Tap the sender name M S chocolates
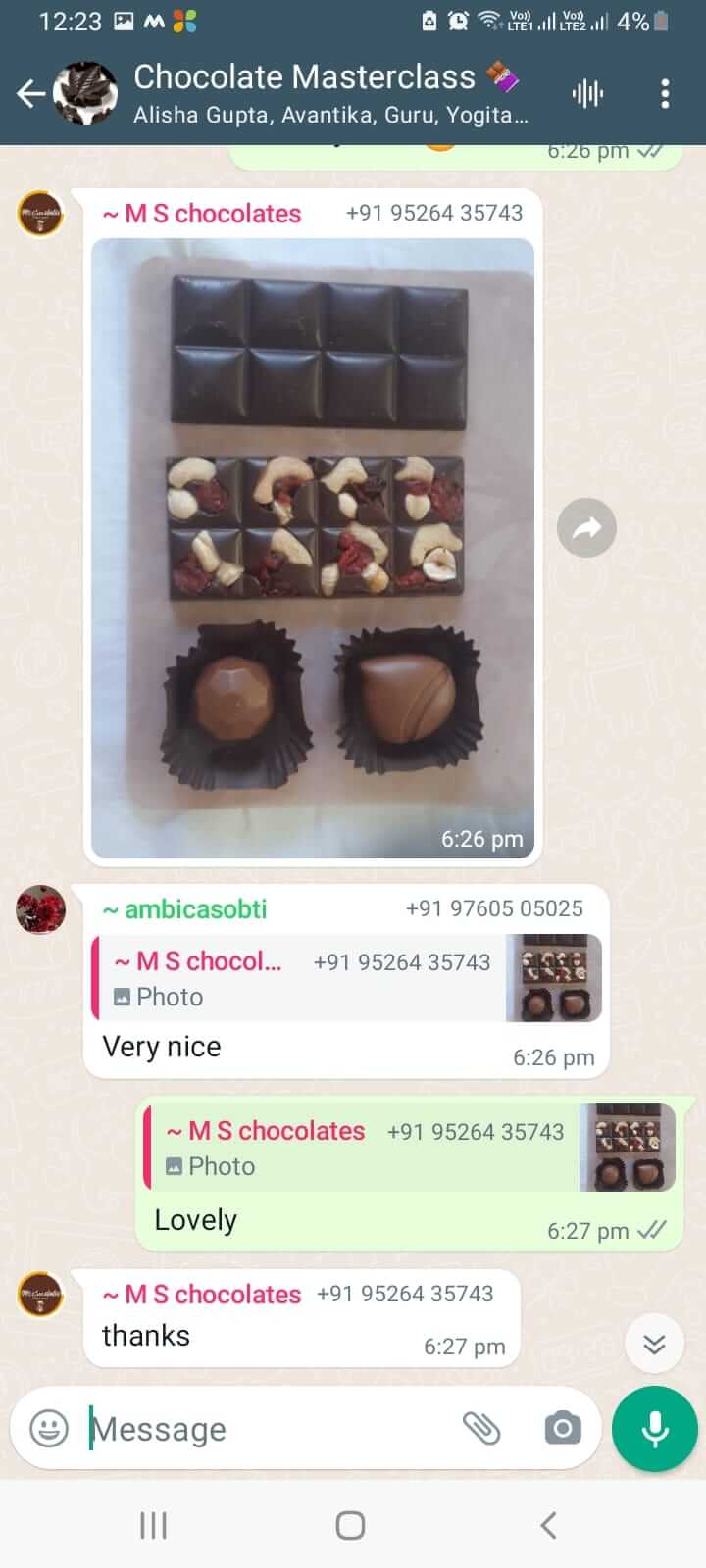The width and height of the screenshot is (706, 1568). point(202,214)
